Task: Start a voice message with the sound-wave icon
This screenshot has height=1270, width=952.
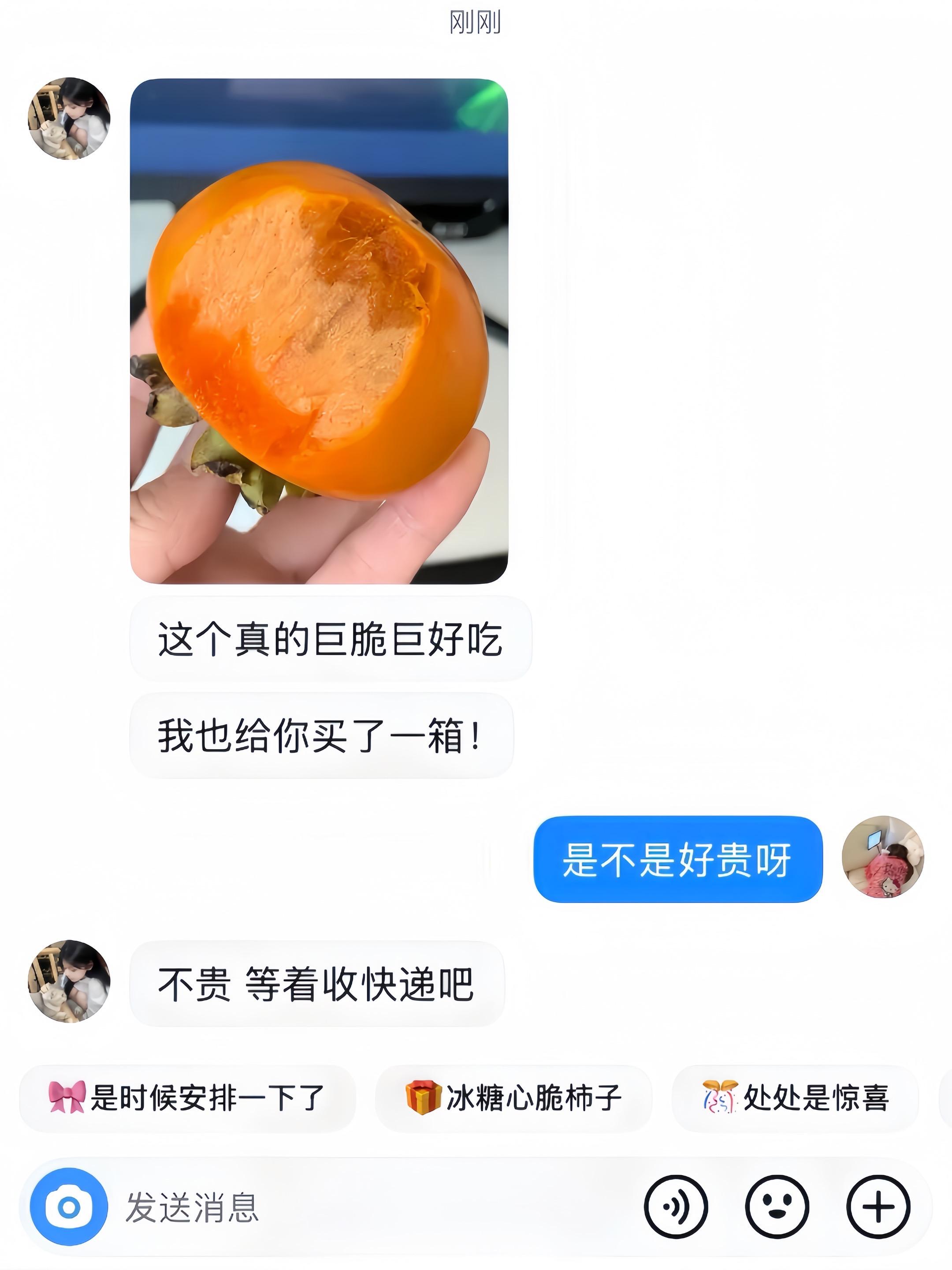Action: 676,1207
